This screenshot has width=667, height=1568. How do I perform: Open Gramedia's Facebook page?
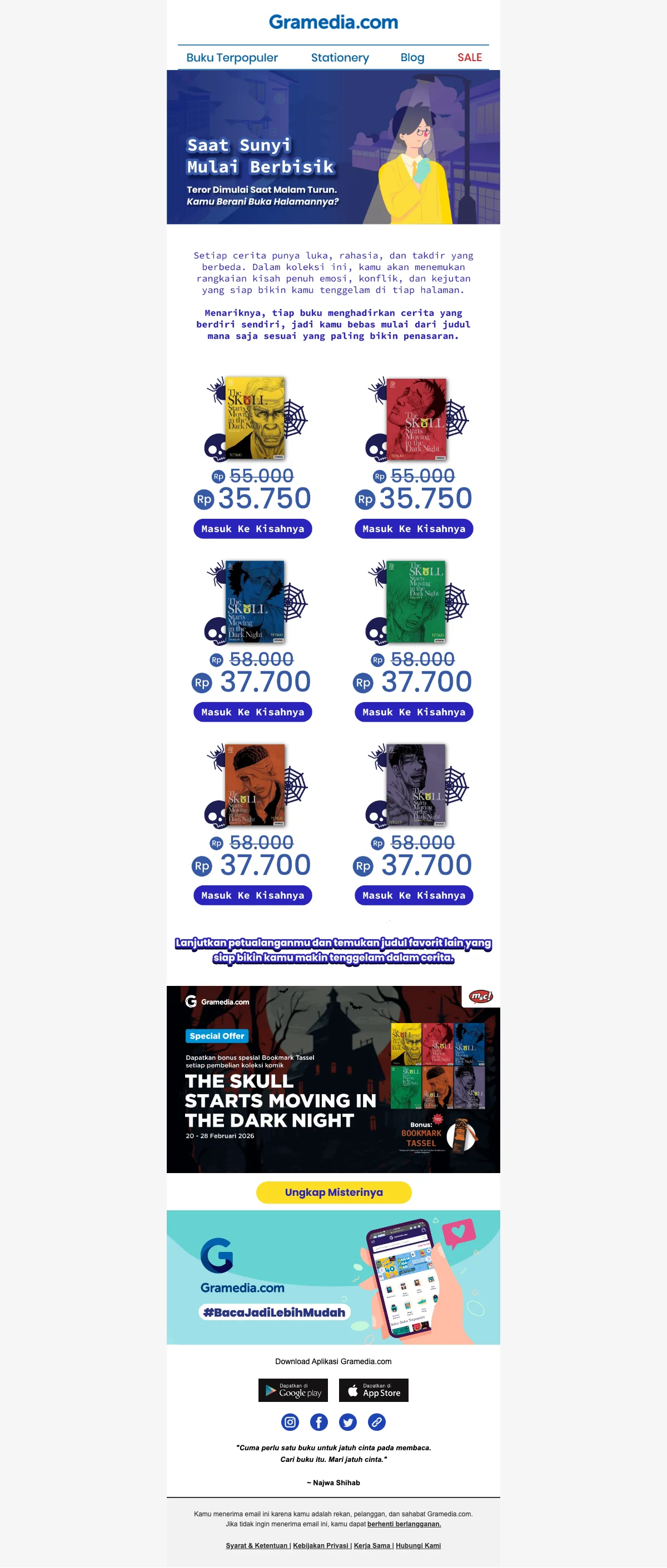click(x=318, y=1422)
